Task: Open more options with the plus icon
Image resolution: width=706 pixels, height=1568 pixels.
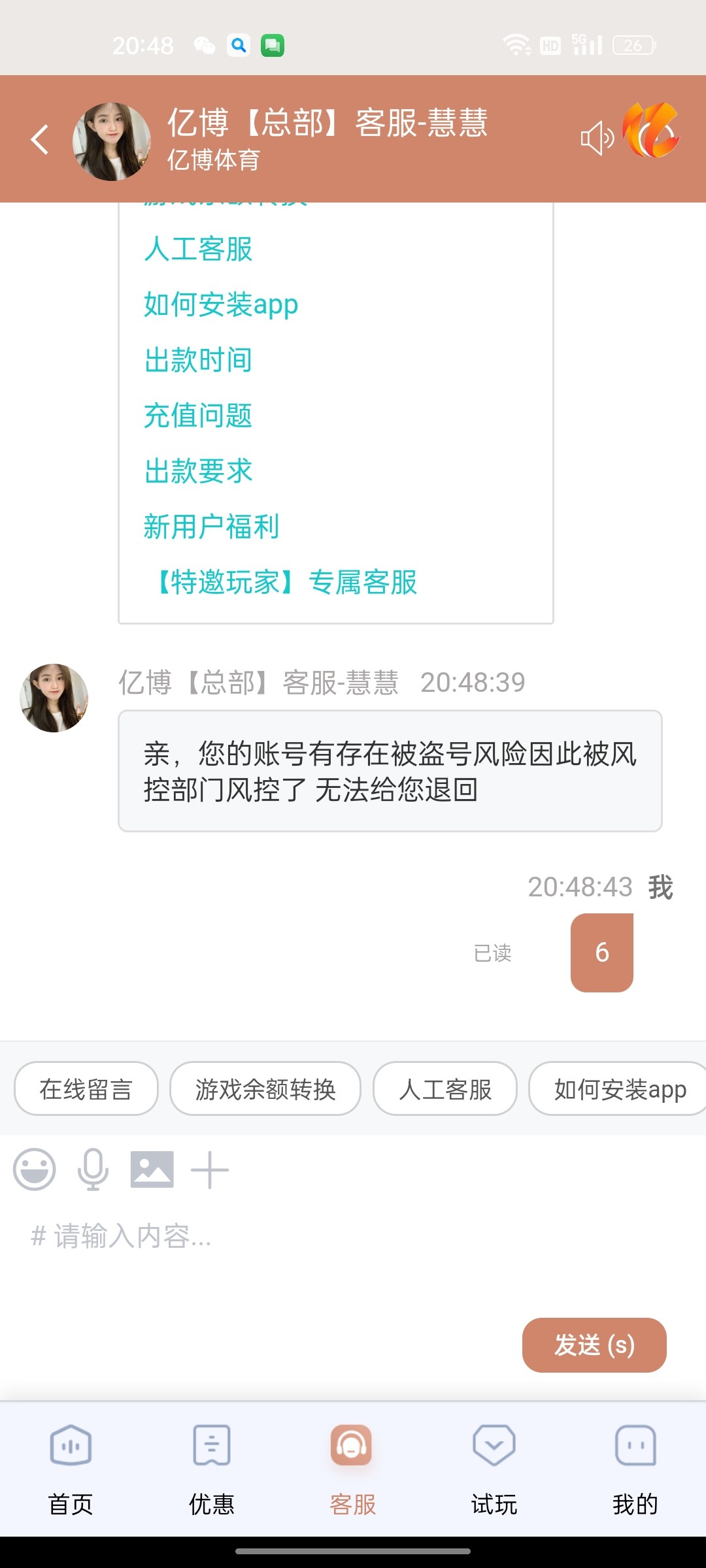Action: pos(210,1169)
